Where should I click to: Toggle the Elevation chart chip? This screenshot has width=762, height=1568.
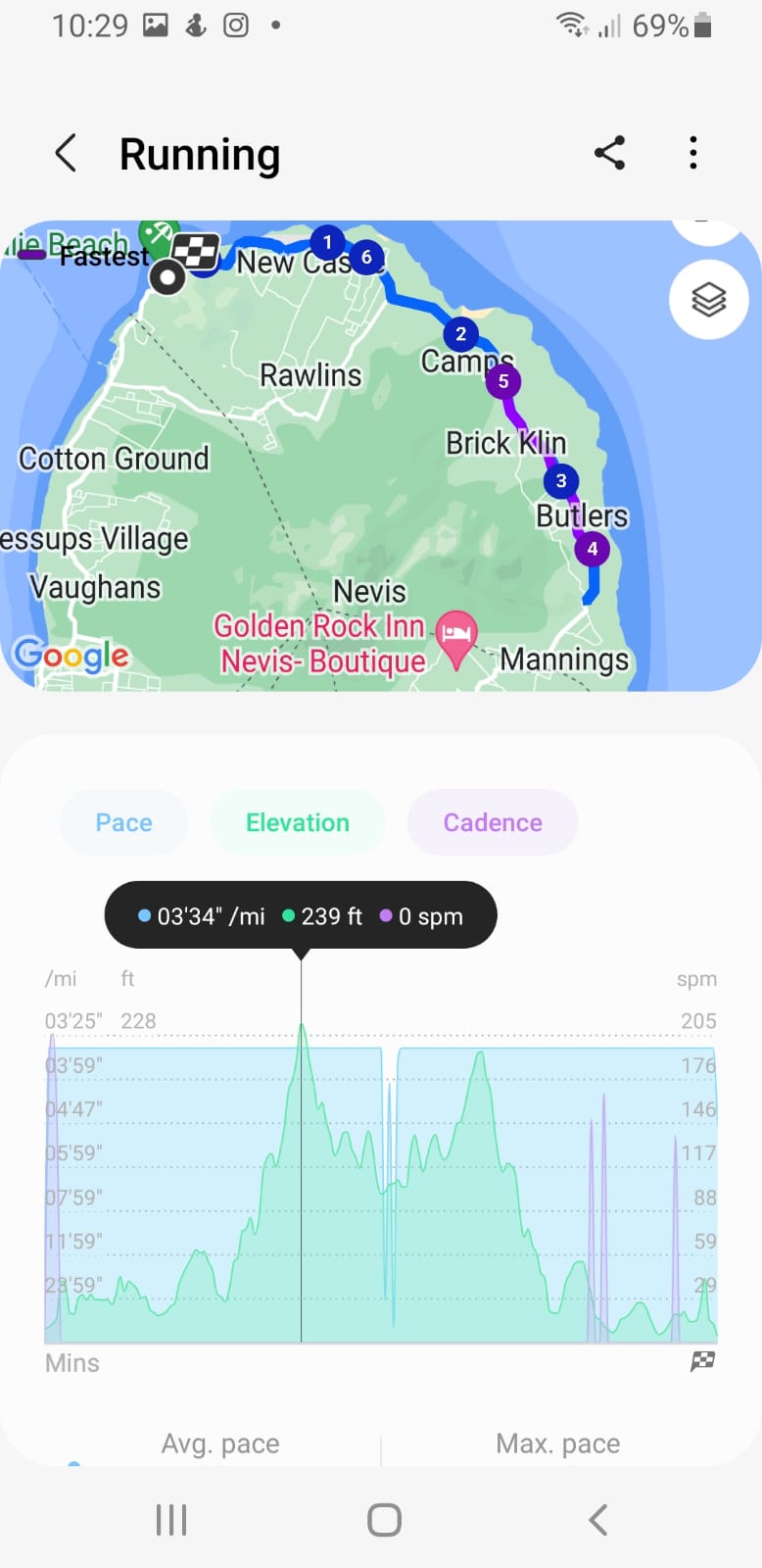click(x=297, y=822)
